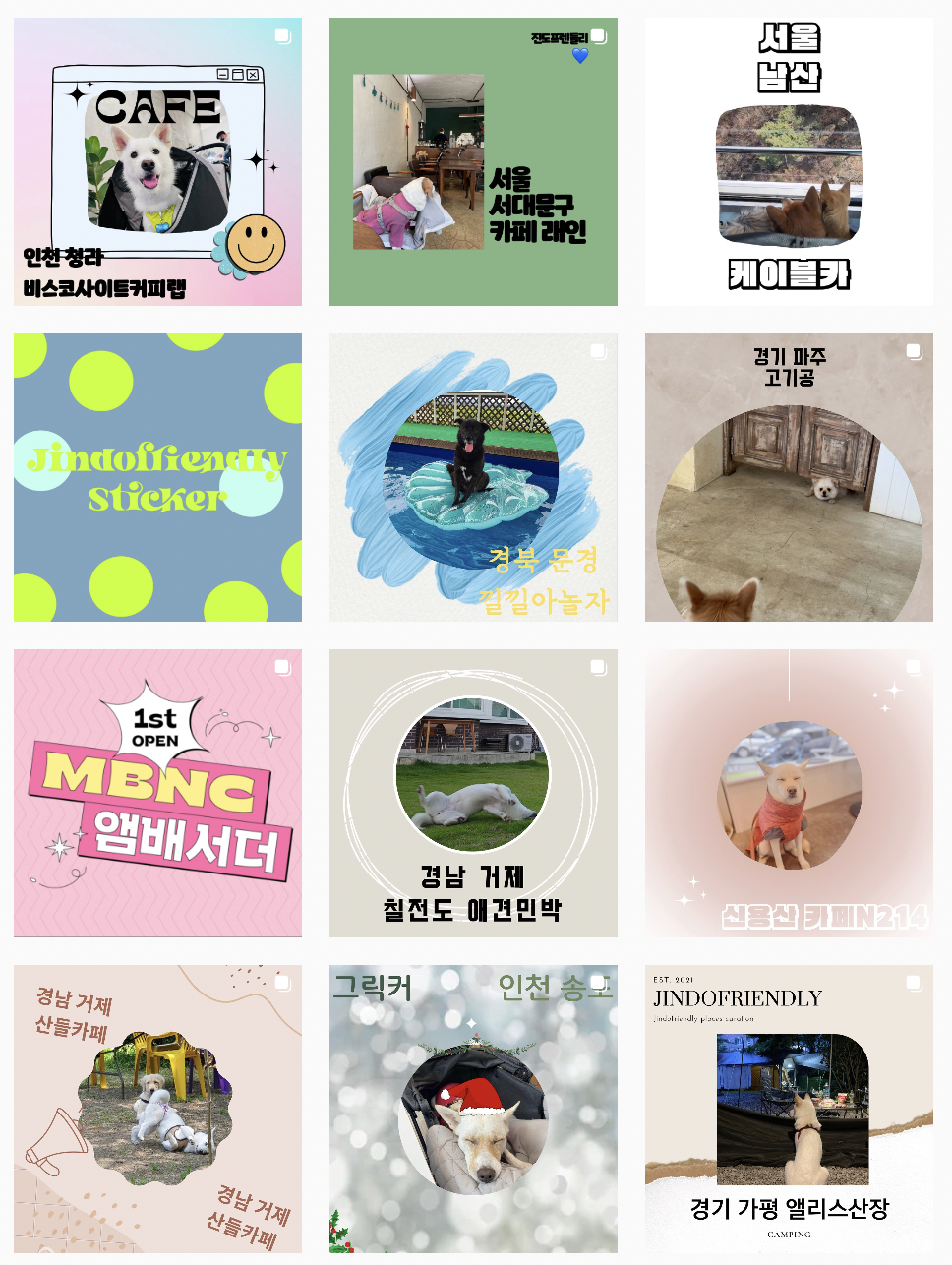The height and width of the screenshot is (1265, 952).
Task: View the 서울 남산 케이블카 post
Action: (x=789, y=161)
